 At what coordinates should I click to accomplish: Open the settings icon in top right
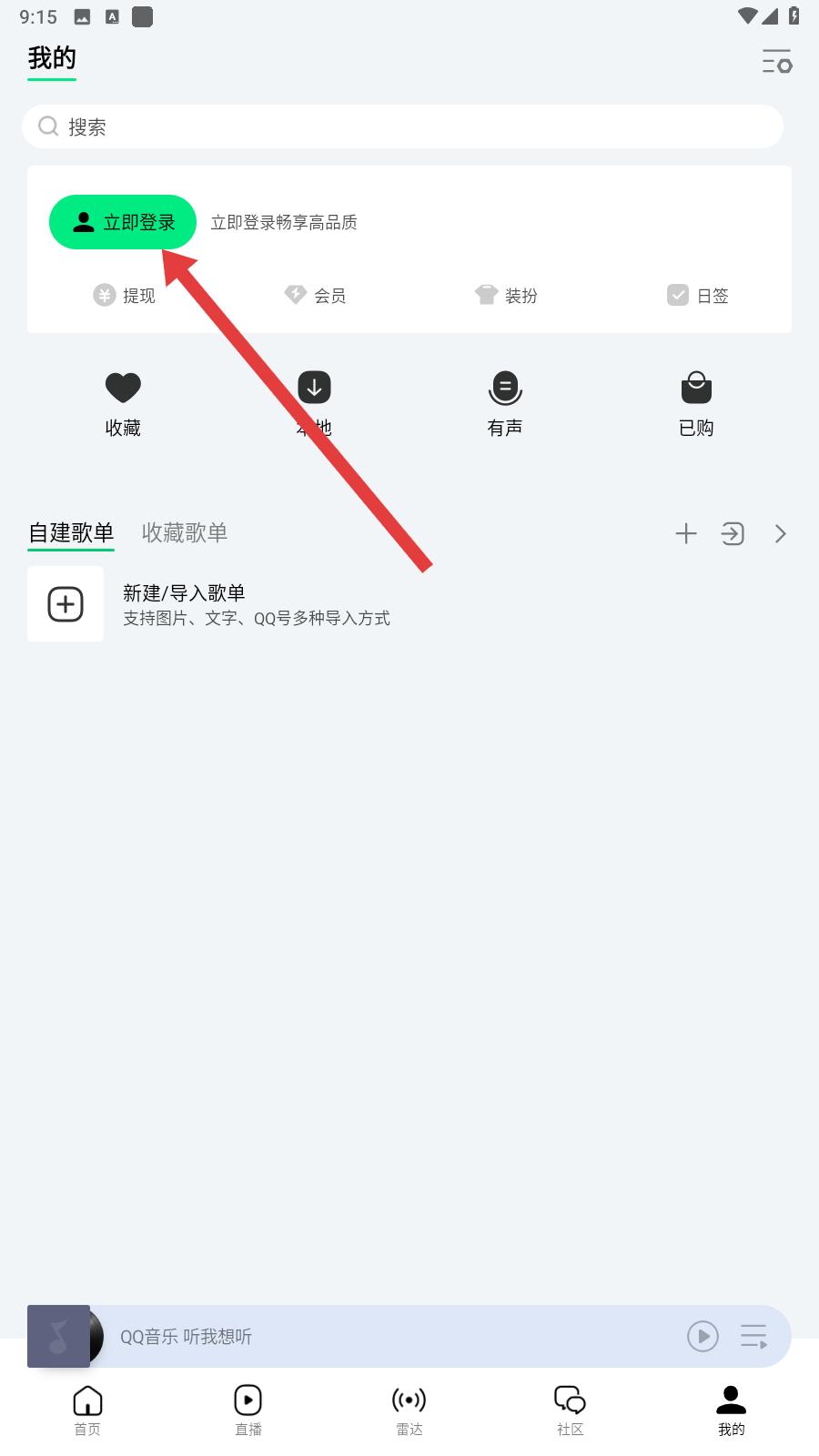[x=777, y=62]
